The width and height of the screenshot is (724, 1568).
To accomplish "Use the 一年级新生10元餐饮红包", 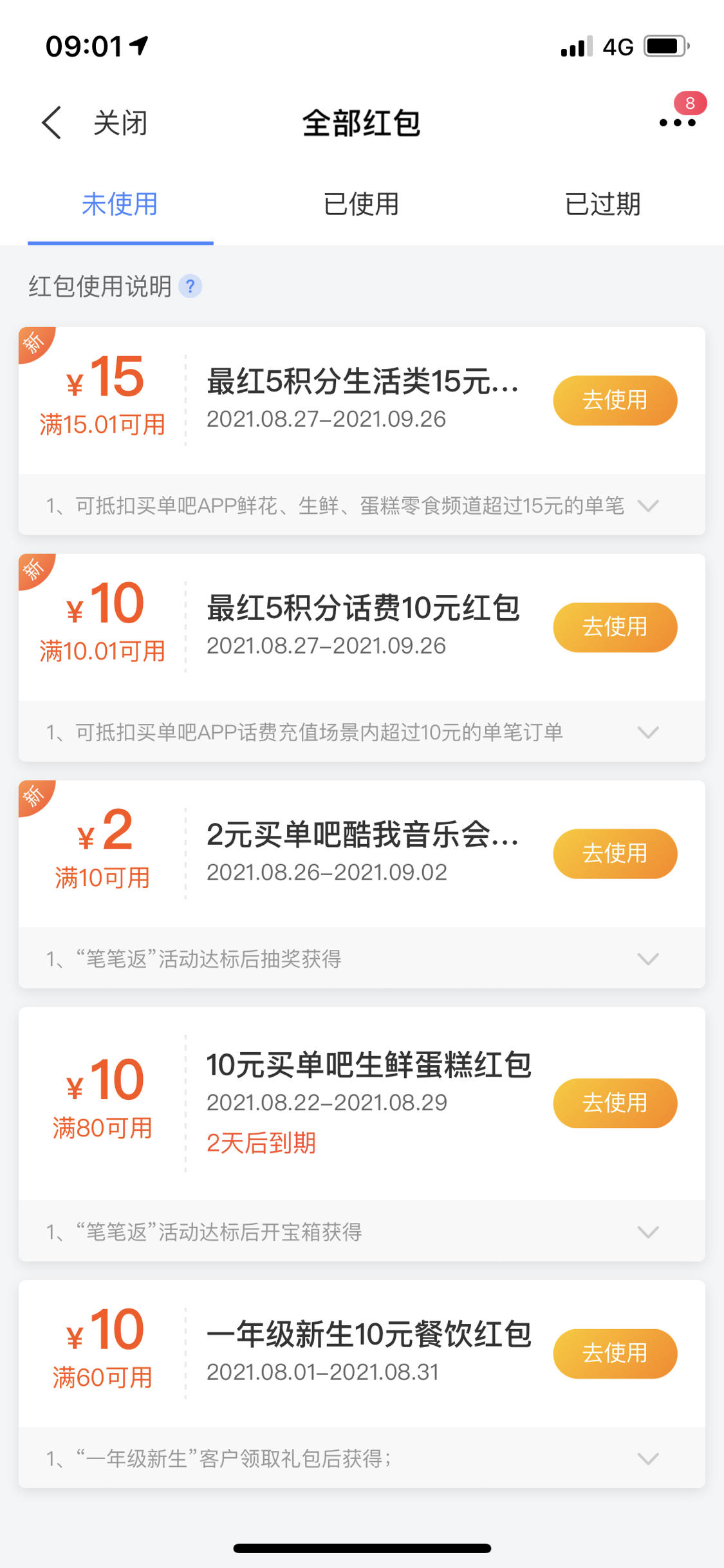I will pyautogui.click(x=615, y=1353).
